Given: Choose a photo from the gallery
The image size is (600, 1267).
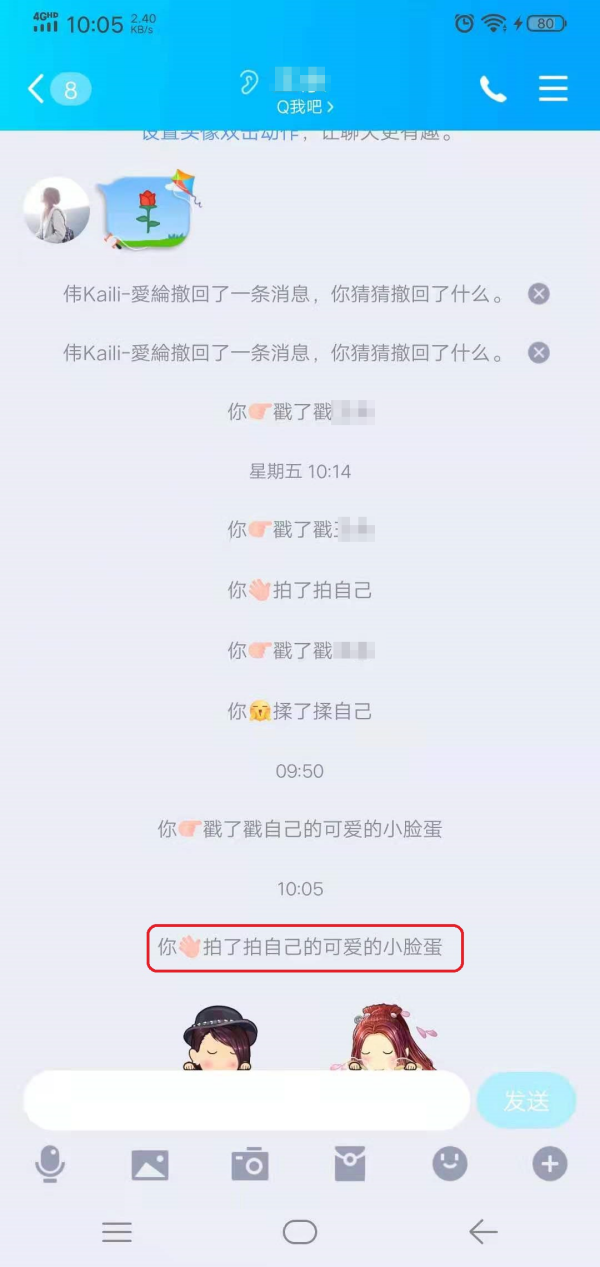Looking at the screenshot, I should 150,1164.
